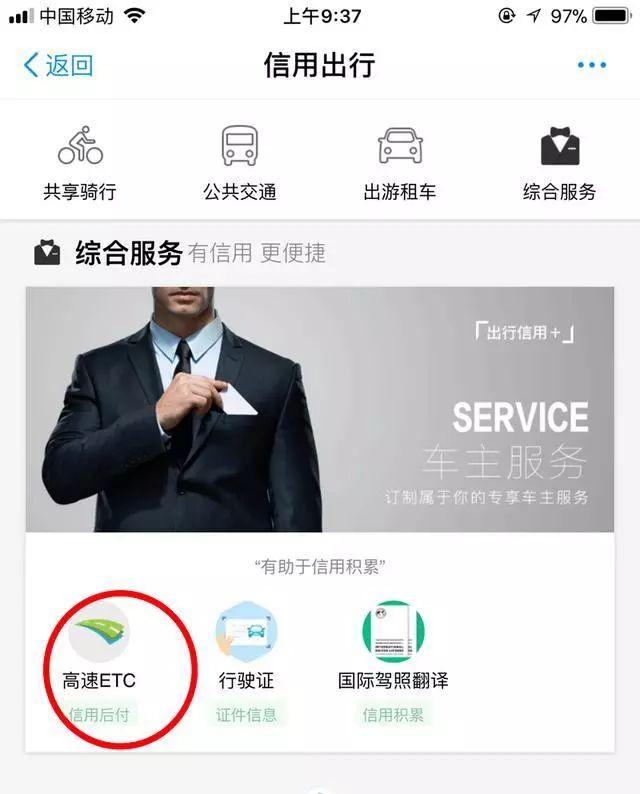Go back via 返回 button
The width and height of the screenshot is (640, 794).
point(58,66)
